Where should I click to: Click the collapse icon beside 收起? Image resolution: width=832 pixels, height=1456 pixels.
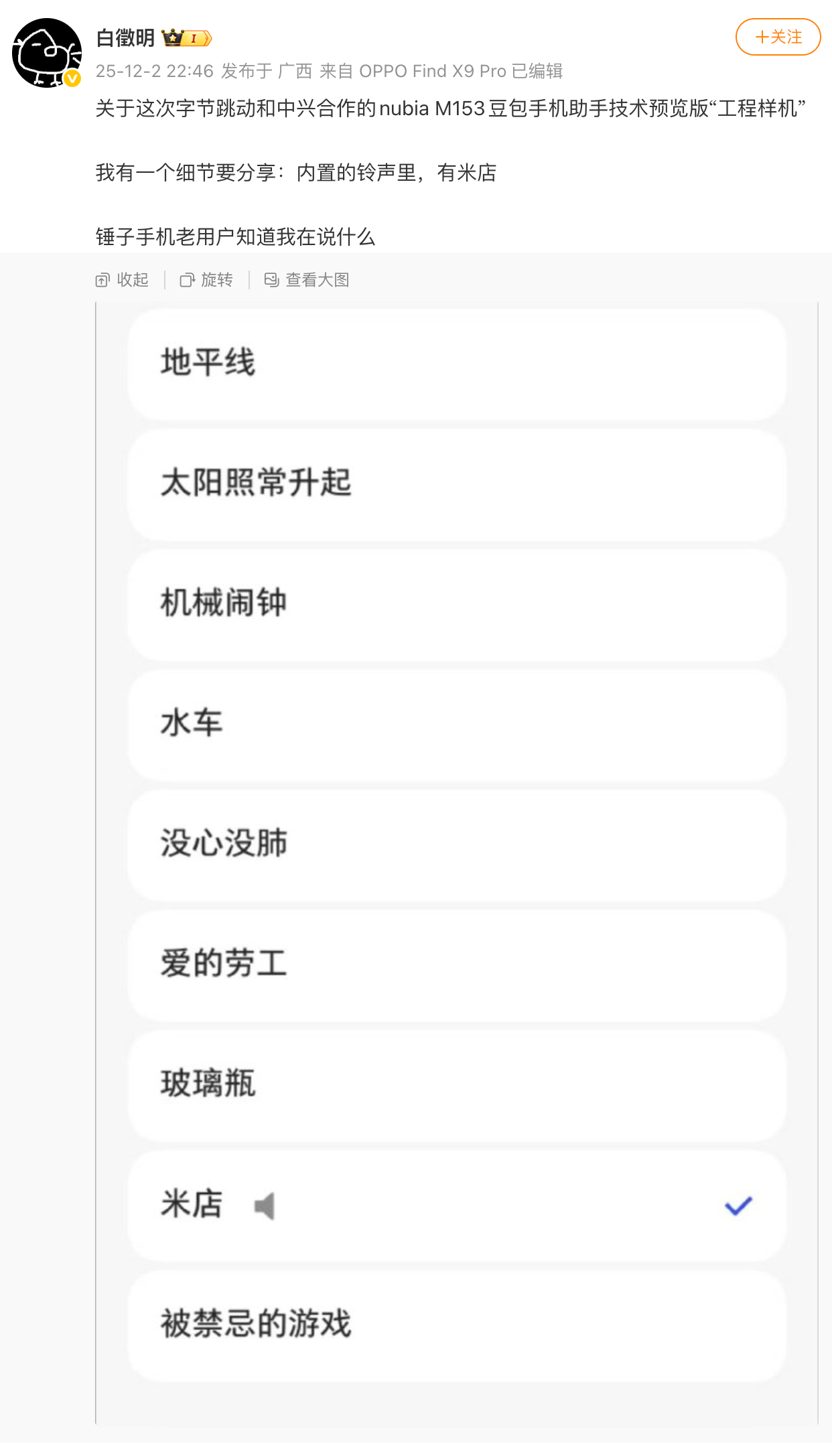coord(103,280)
